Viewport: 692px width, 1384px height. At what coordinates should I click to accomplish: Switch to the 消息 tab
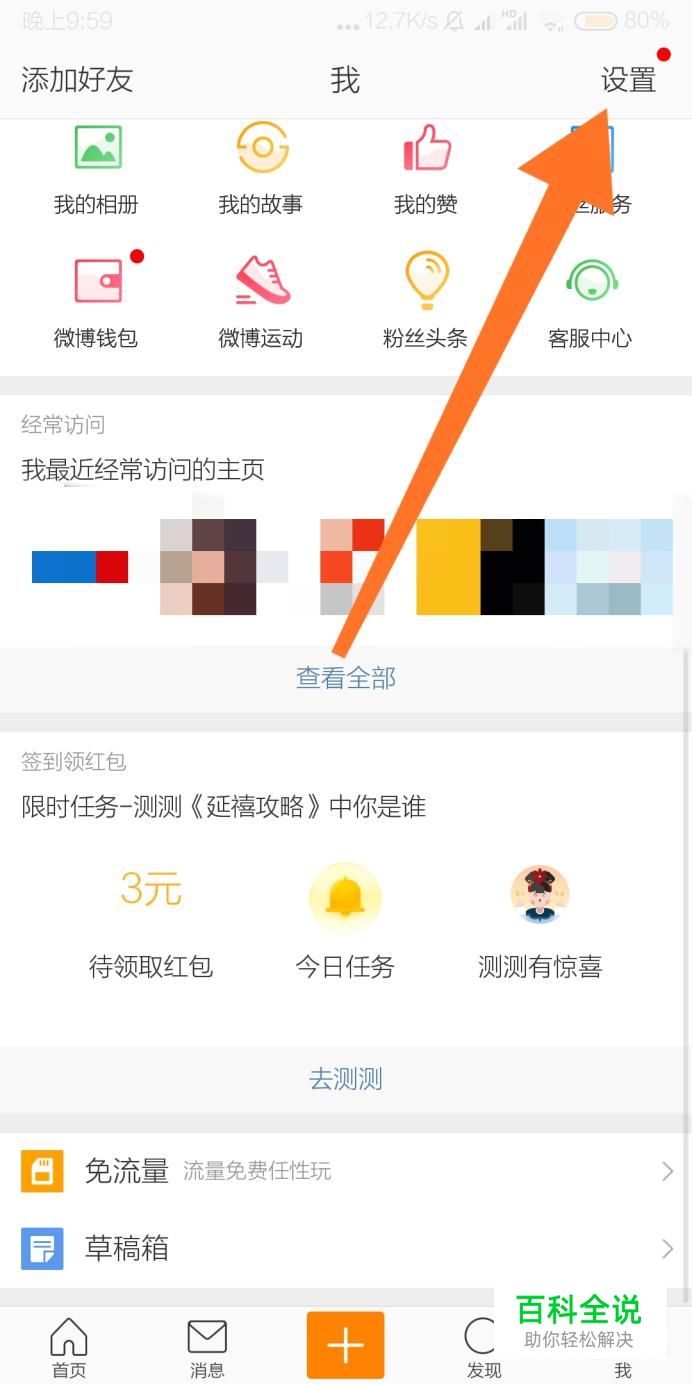207,1347
